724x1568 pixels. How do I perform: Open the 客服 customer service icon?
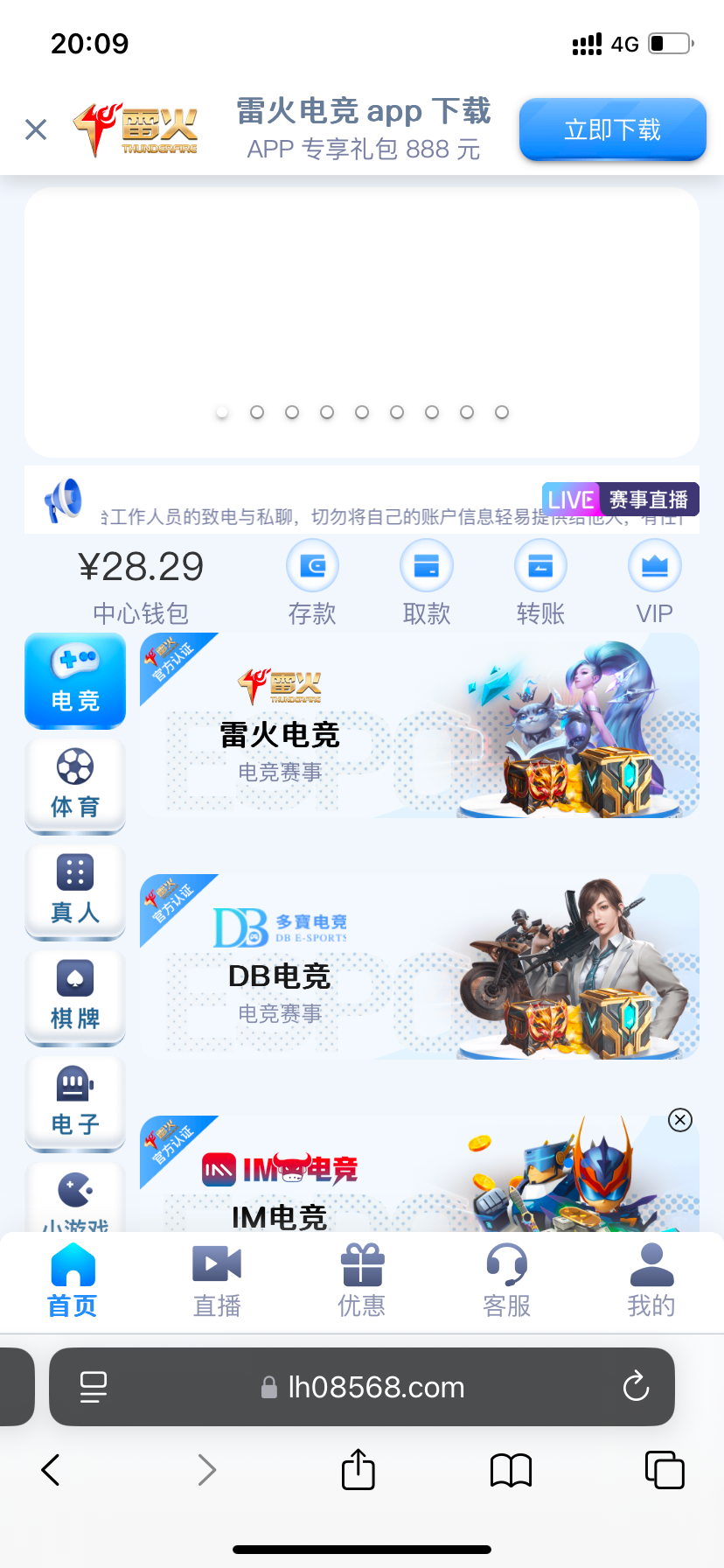506,1279
